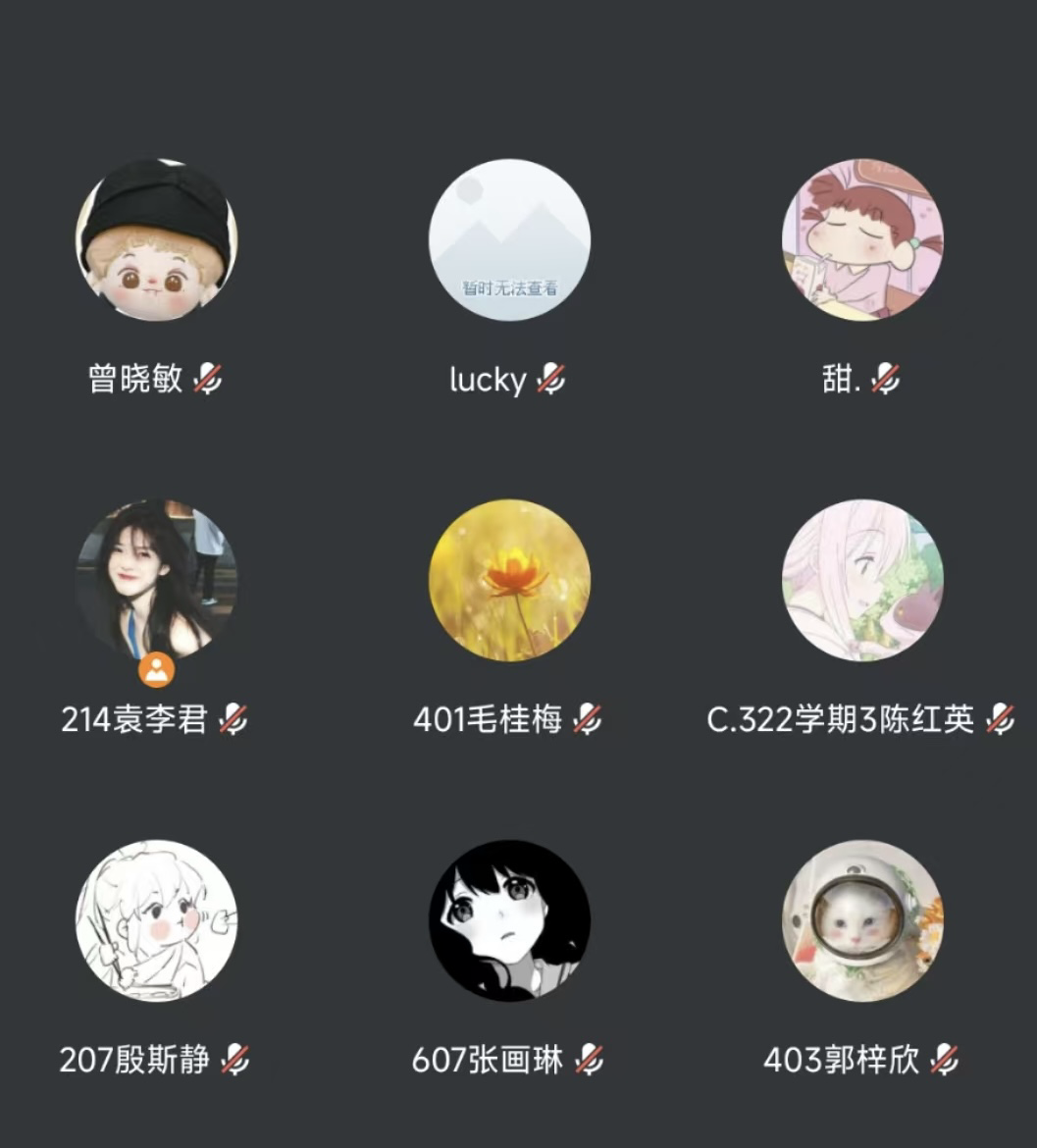The height and width of the screenshot is (1148, 1037).
Task: Tap the avatar of 207殷斯静
Action: (156, 920)
